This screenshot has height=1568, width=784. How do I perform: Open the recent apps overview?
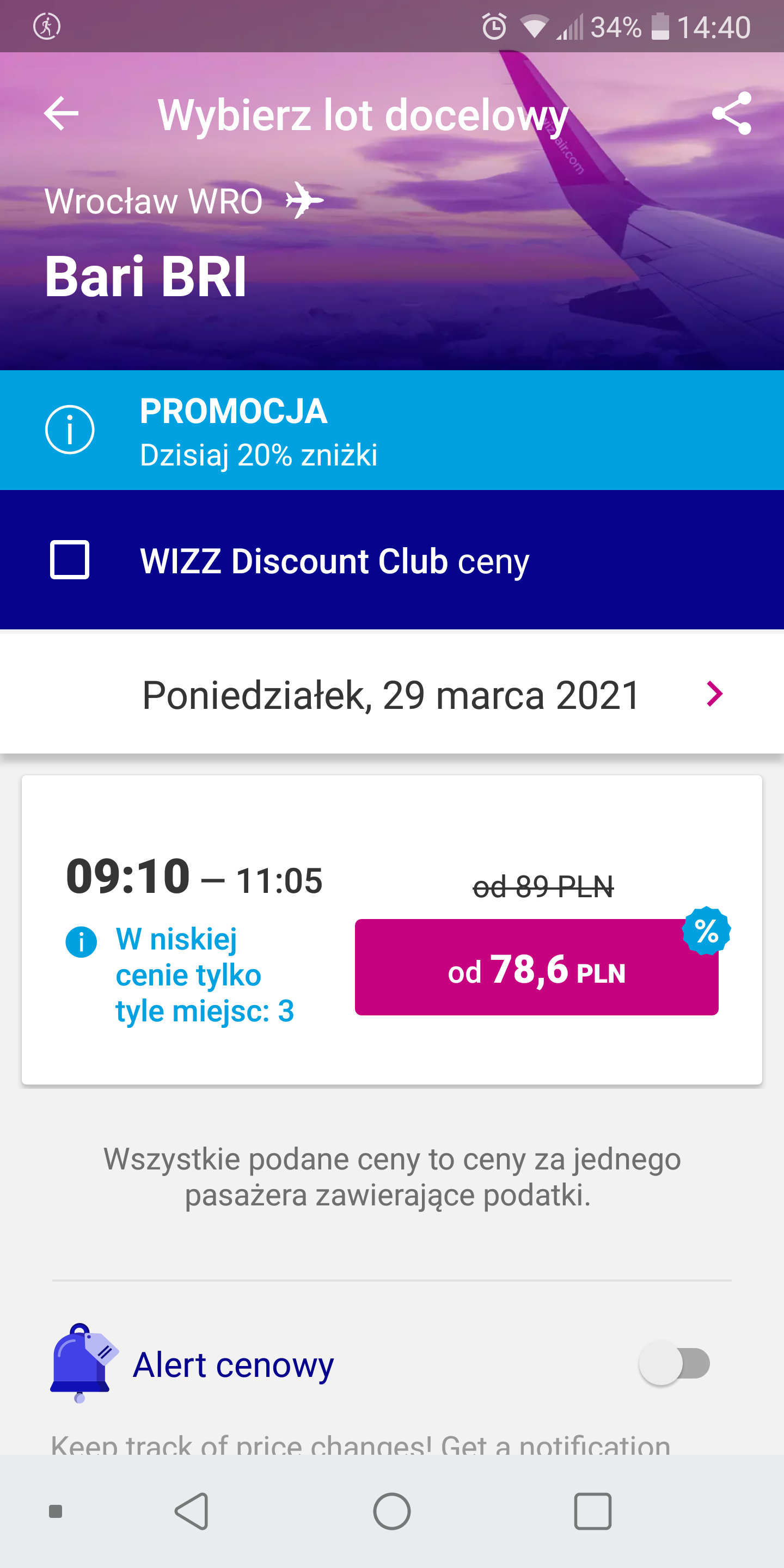click(592, 1511)
